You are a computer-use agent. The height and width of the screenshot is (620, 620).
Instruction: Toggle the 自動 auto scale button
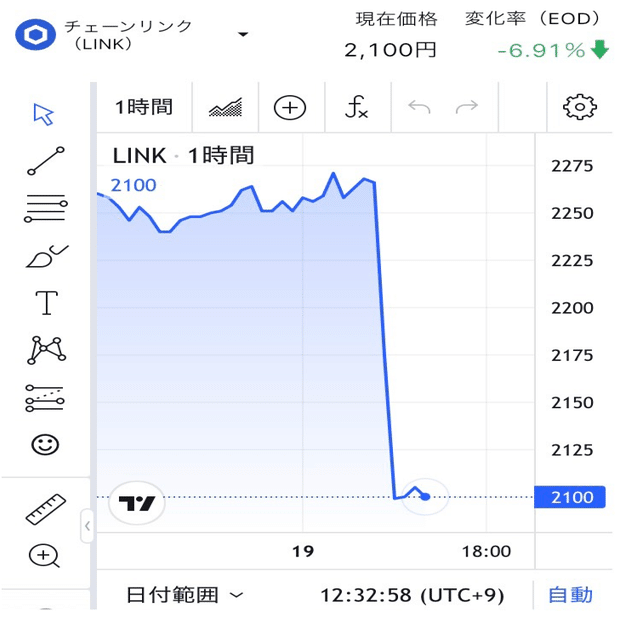click(x=570, y=595)
